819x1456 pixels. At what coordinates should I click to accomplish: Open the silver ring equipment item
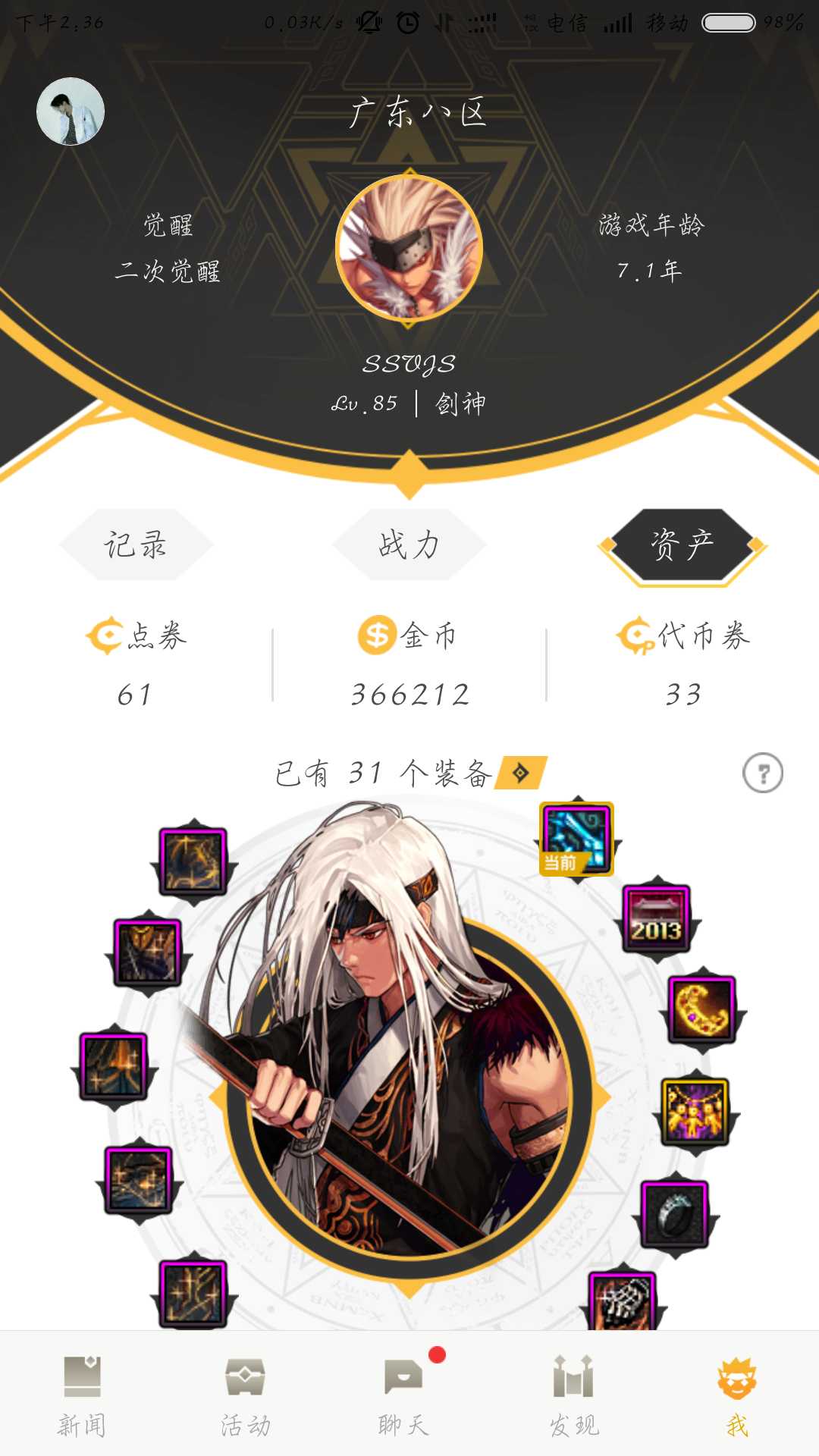675,1215
